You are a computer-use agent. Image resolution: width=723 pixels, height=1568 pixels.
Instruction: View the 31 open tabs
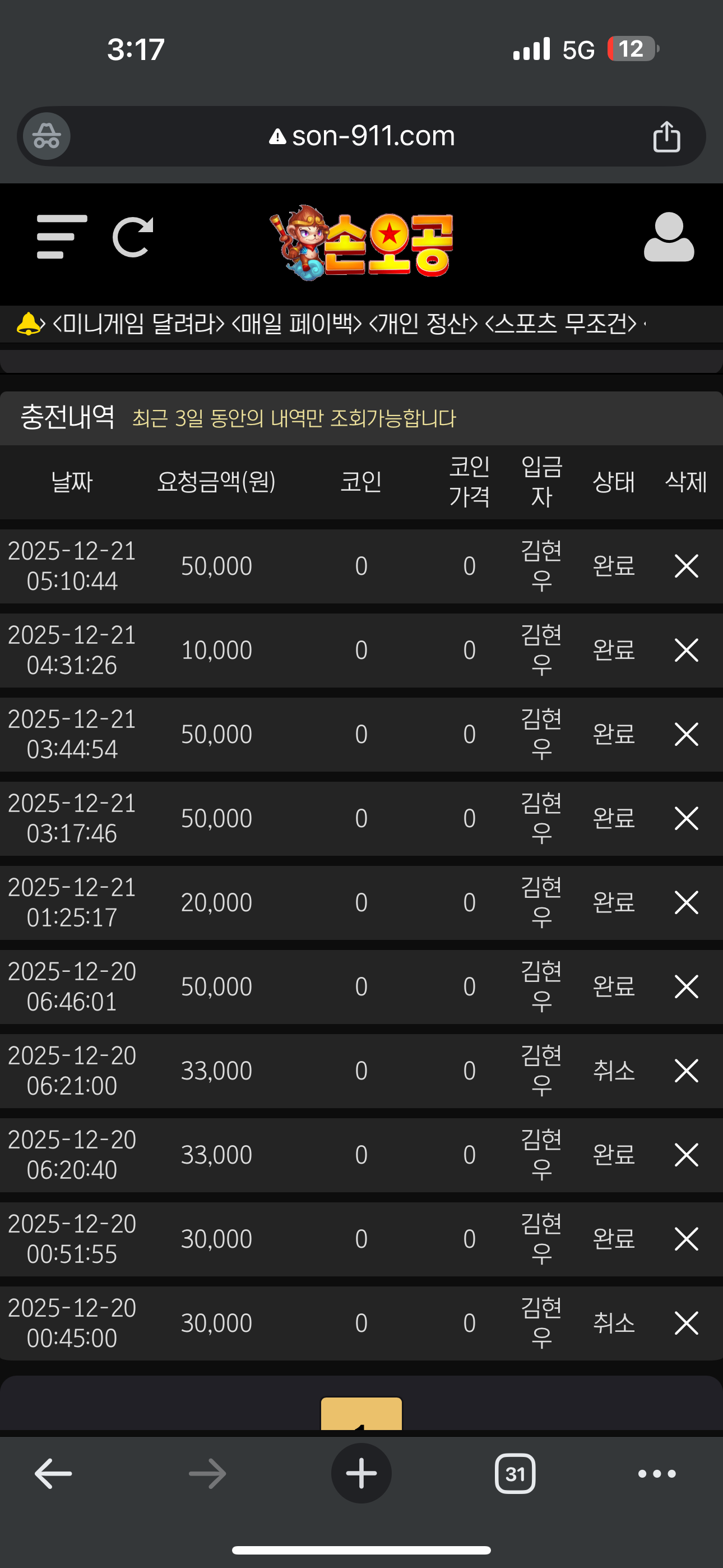tap(515, 1474)
